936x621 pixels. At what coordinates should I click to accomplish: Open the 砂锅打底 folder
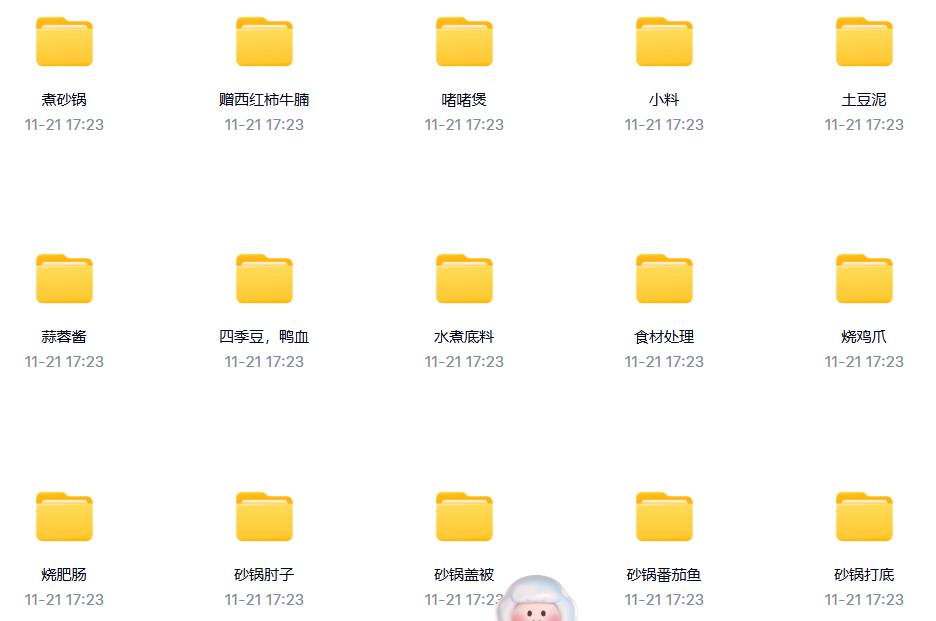tap(864, 518)
